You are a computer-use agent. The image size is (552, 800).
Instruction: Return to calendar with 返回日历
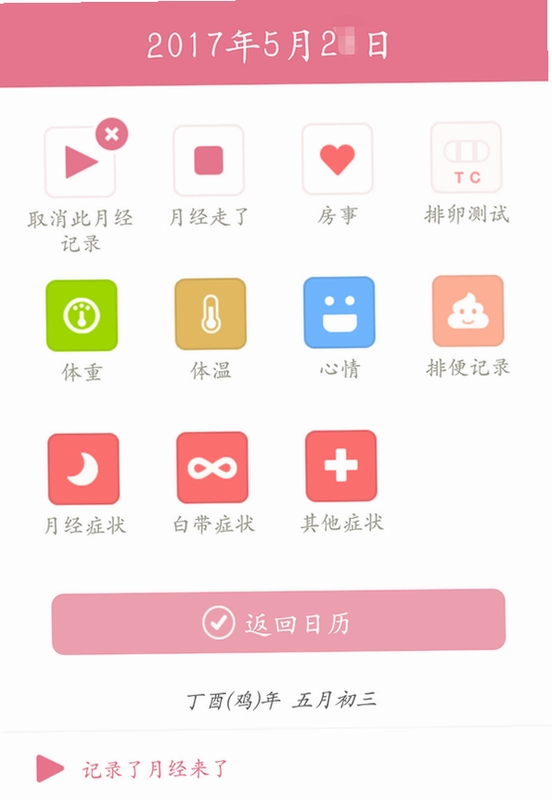279,622
